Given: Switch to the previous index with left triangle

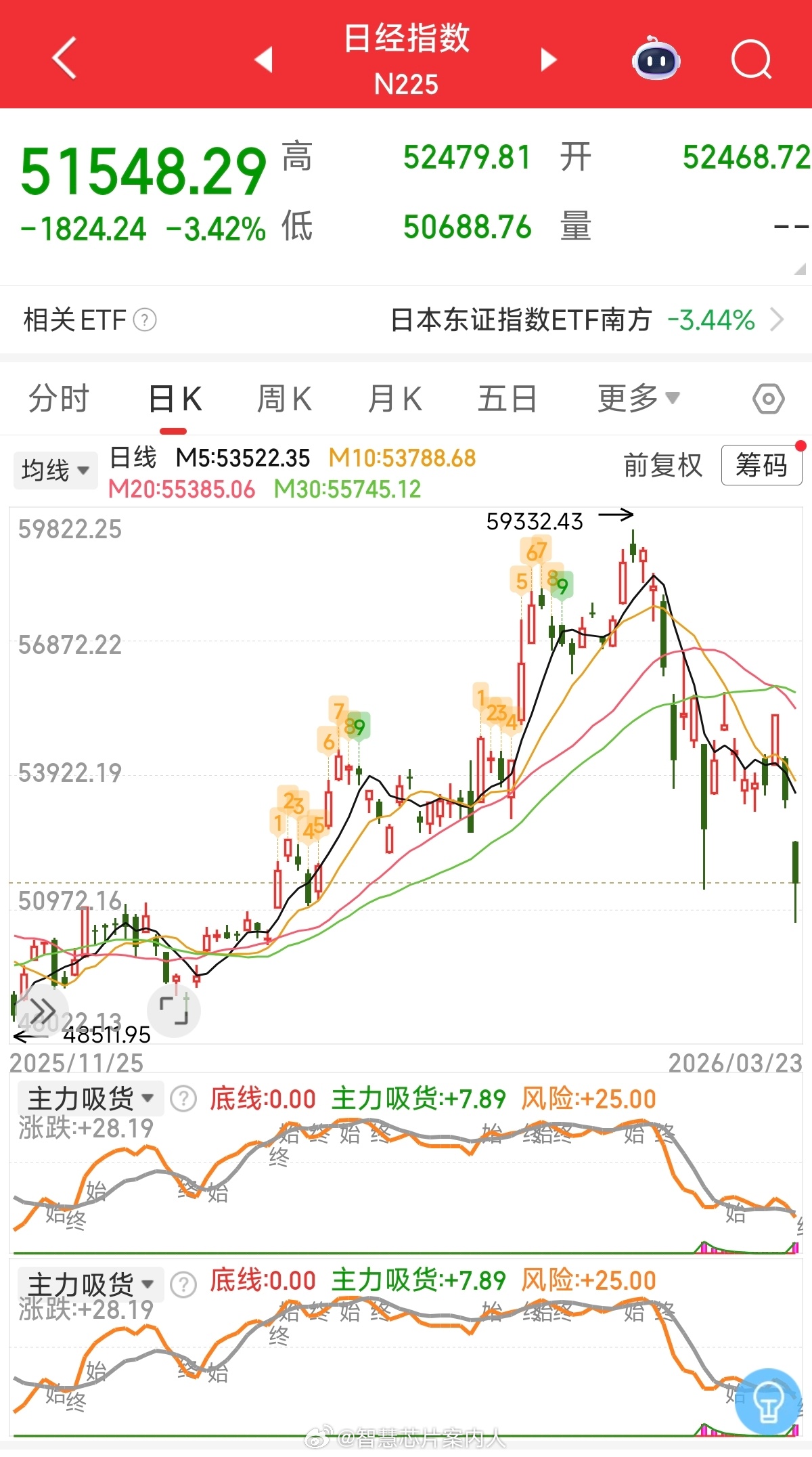Looking at the screenshot, I should coord(263,60).
